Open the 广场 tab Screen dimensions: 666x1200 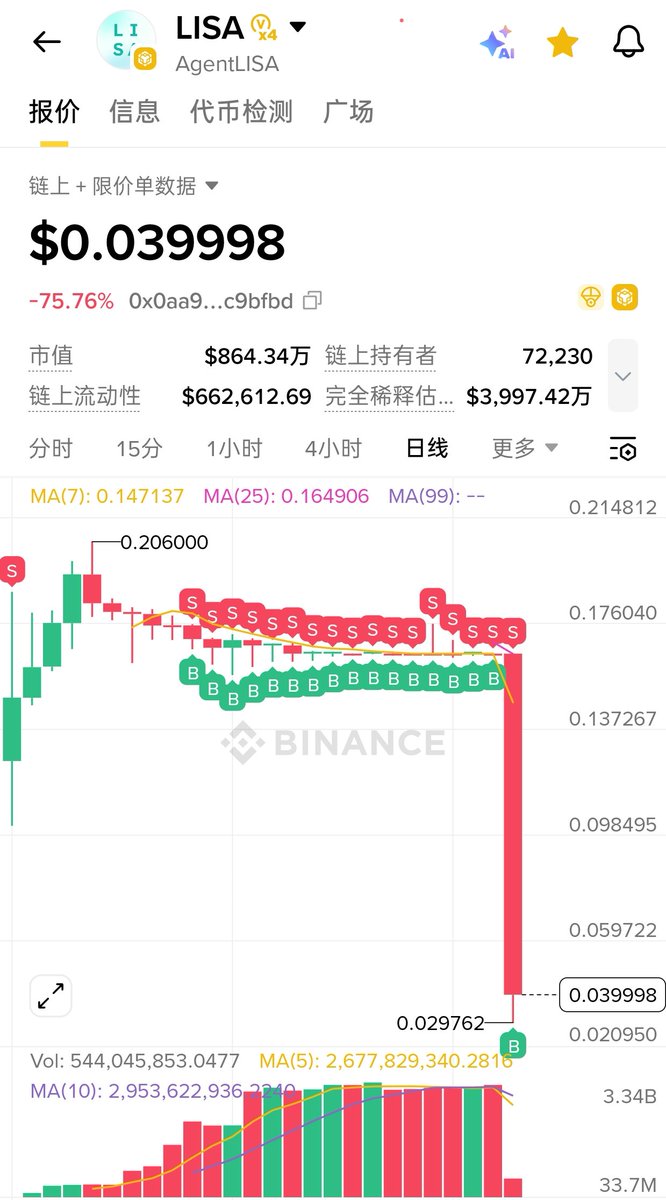pos(348,111)
